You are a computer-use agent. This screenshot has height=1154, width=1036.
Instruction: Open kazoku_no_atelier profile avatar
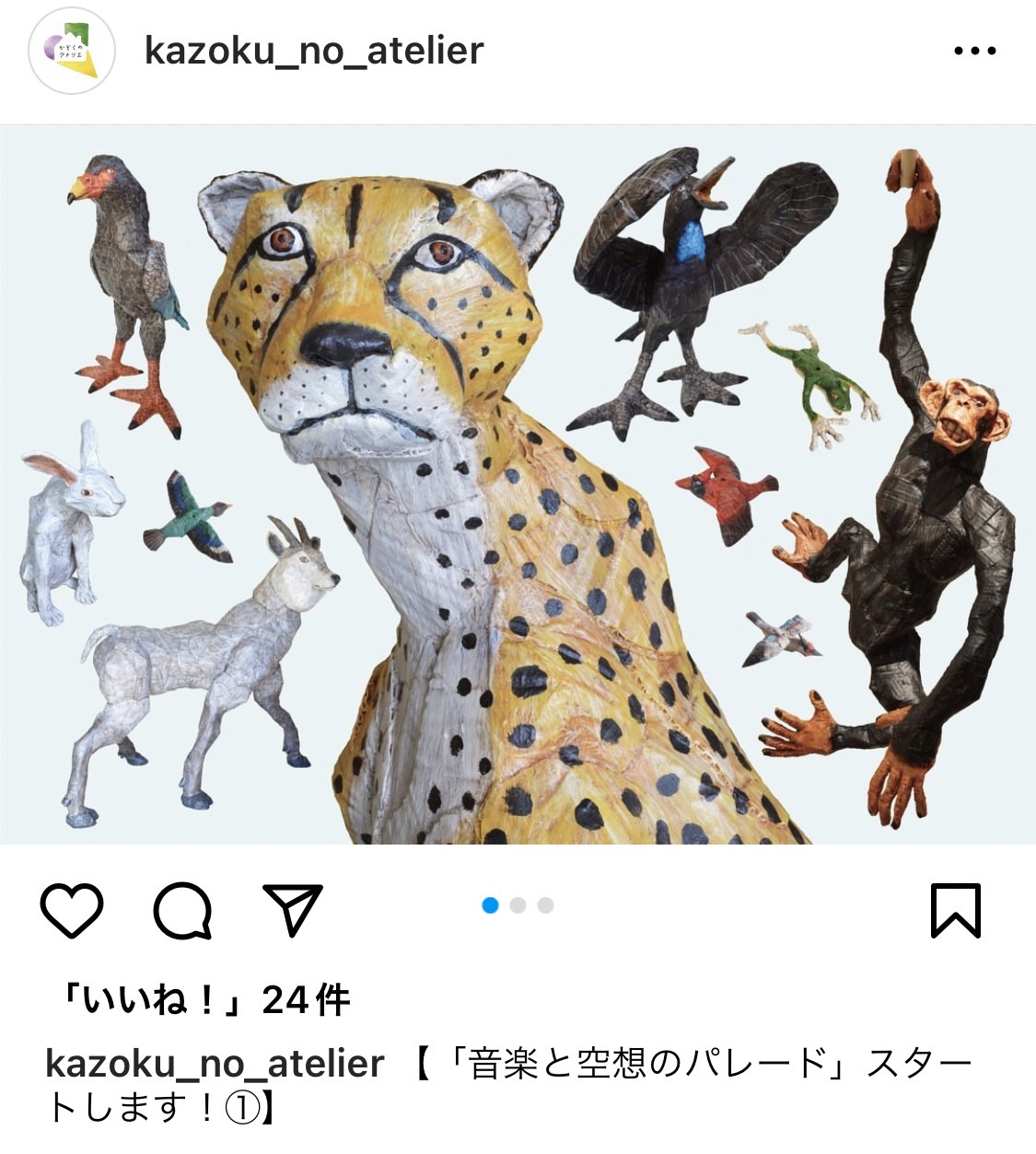click(72, 52)
